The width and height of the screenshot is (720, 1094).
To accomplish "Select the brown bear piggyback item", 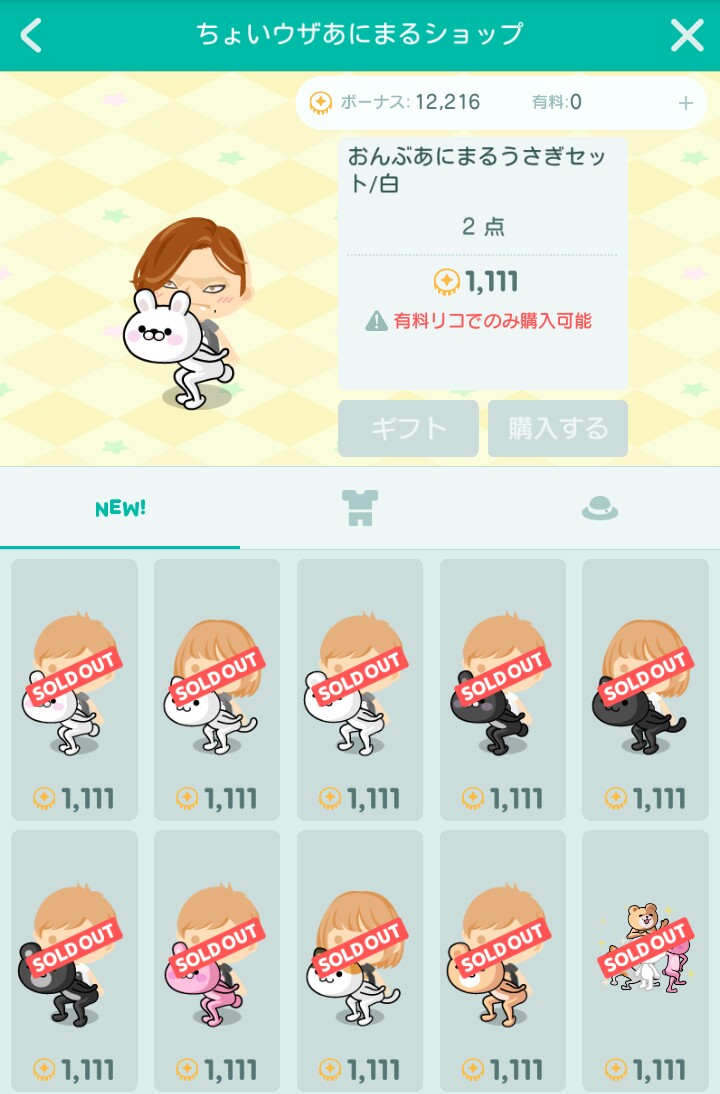I will (x=503, y=960).
